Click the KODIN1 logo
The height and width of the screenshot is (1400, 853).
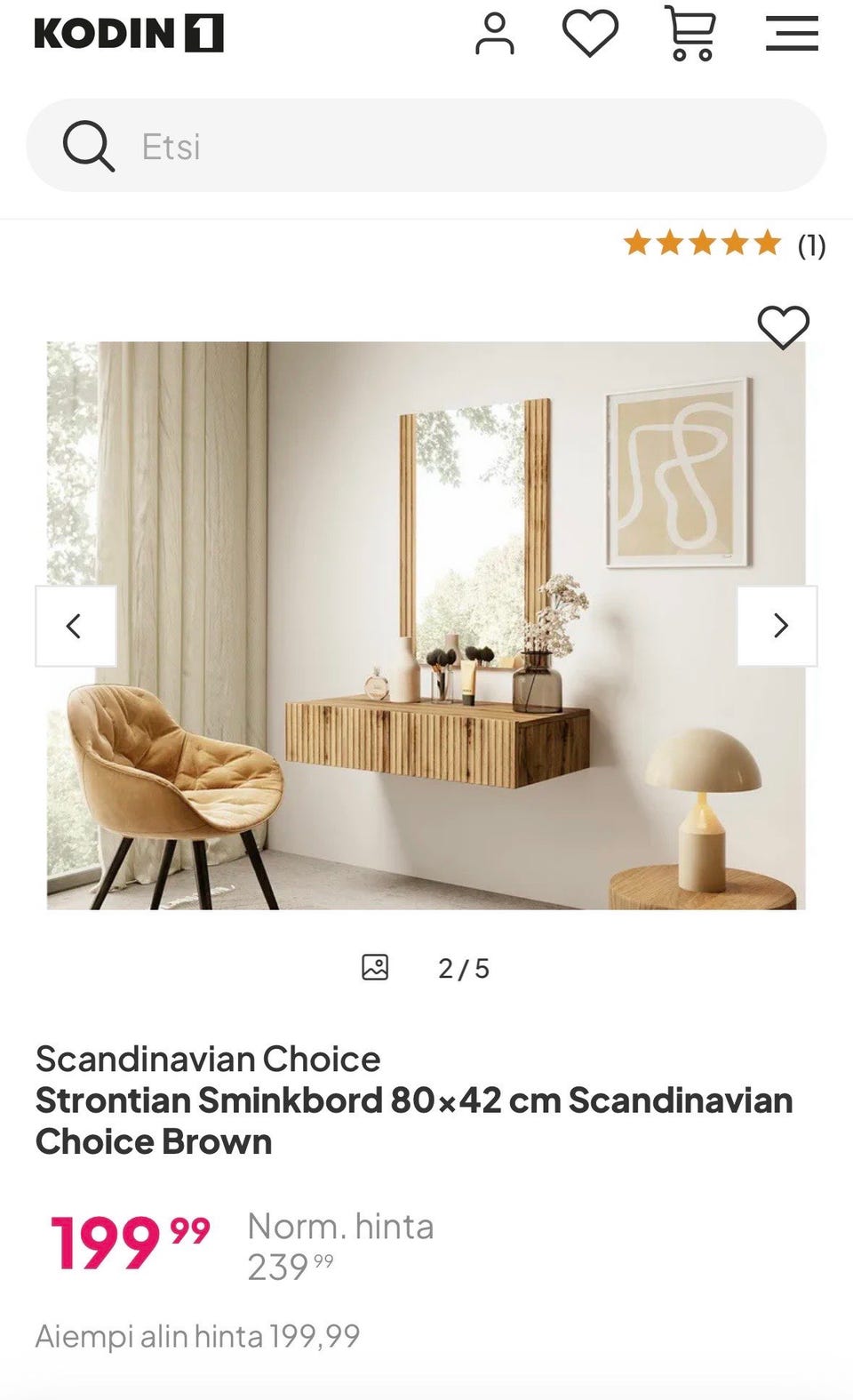click(x=124, y=33)
